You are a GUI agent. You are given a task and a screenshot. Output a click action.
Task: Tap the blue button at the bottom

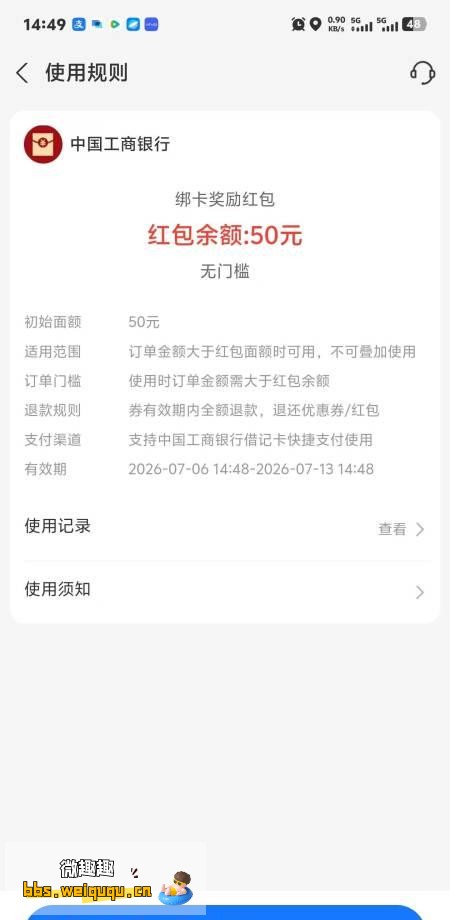[x=225, y=912]
